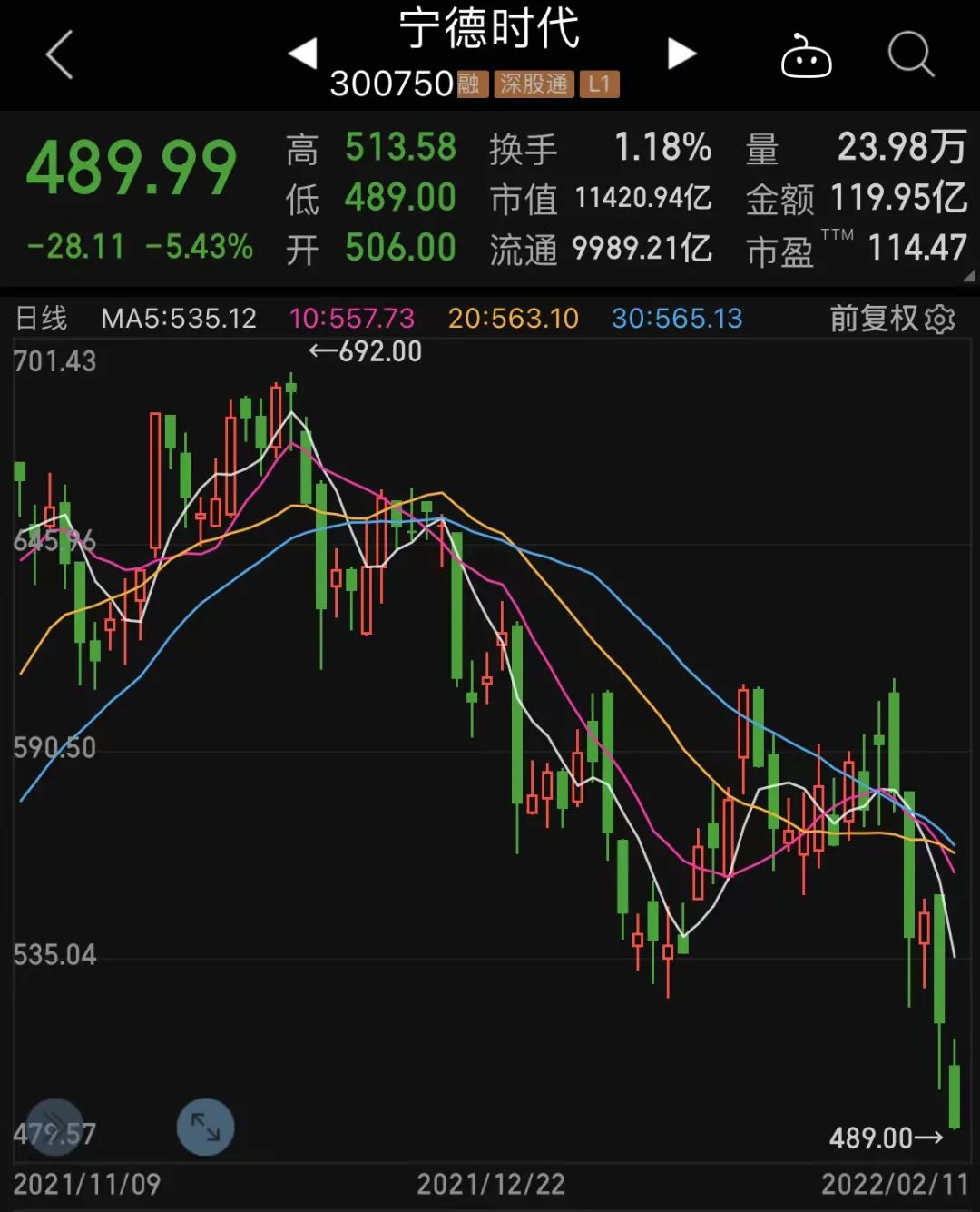980x1212 pixels.
Task: Switch to the previous stock
Action: click(x=303, y=54)
